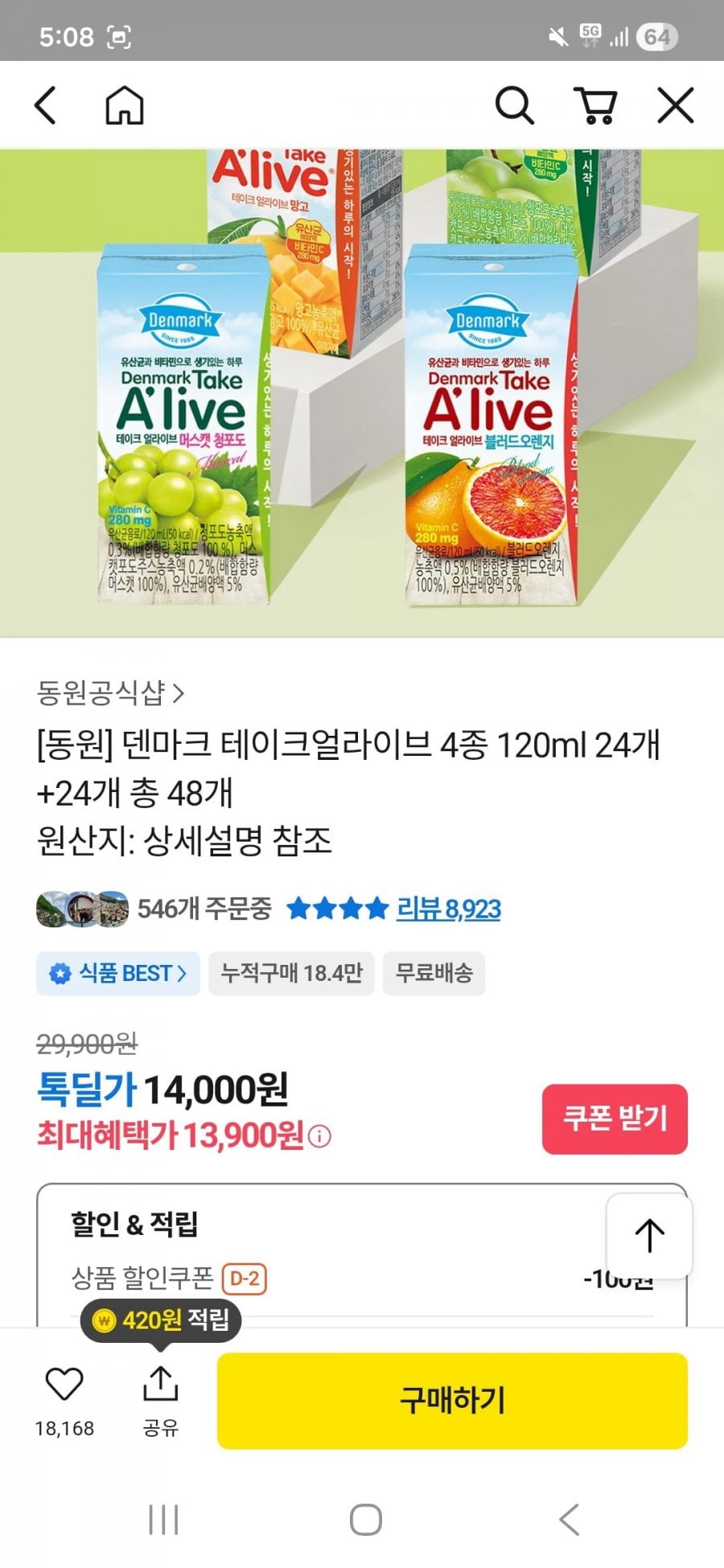724x1568 pixels.
Task: Go back using the top arrow
Action: 46,105
